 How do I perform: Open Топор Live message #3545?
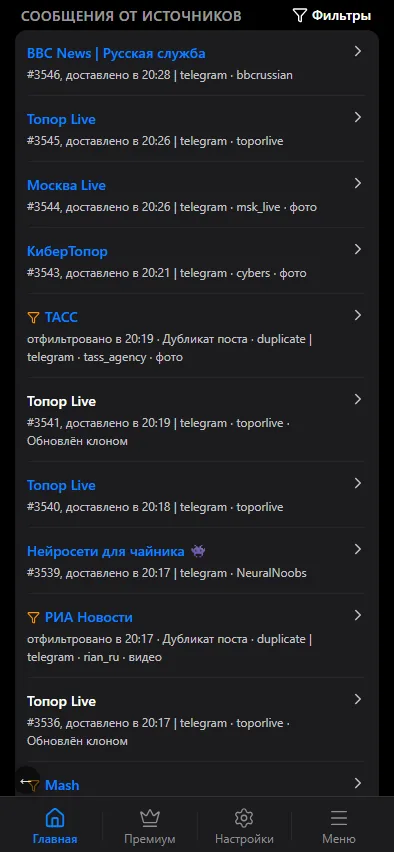pos(196,129)
